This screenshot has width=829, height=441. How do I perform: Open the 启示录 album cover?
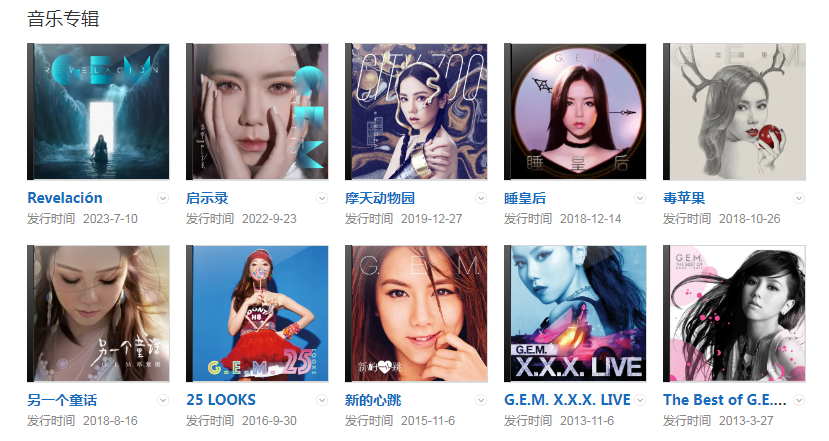[x=257, y=111]
